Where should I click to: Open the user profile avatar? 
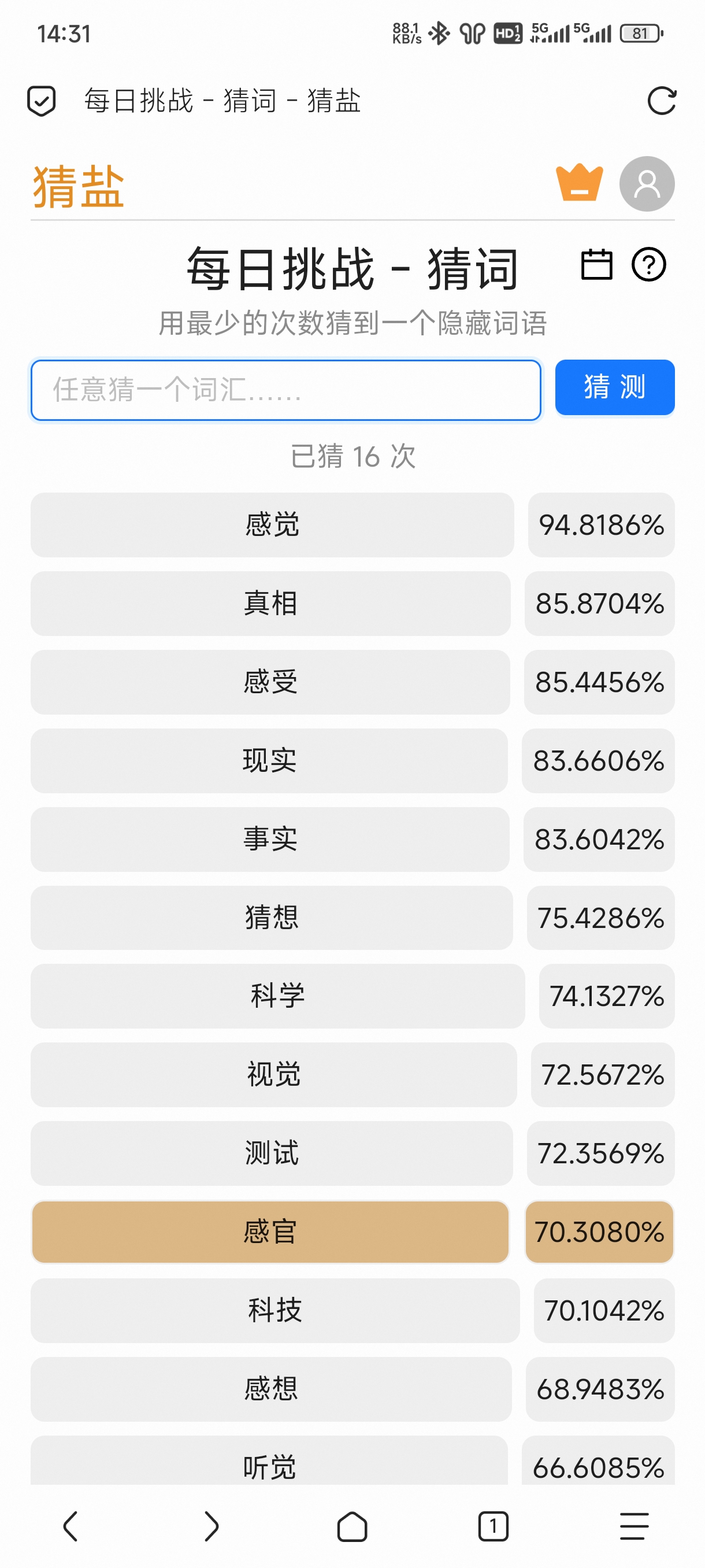coord(647,184)
